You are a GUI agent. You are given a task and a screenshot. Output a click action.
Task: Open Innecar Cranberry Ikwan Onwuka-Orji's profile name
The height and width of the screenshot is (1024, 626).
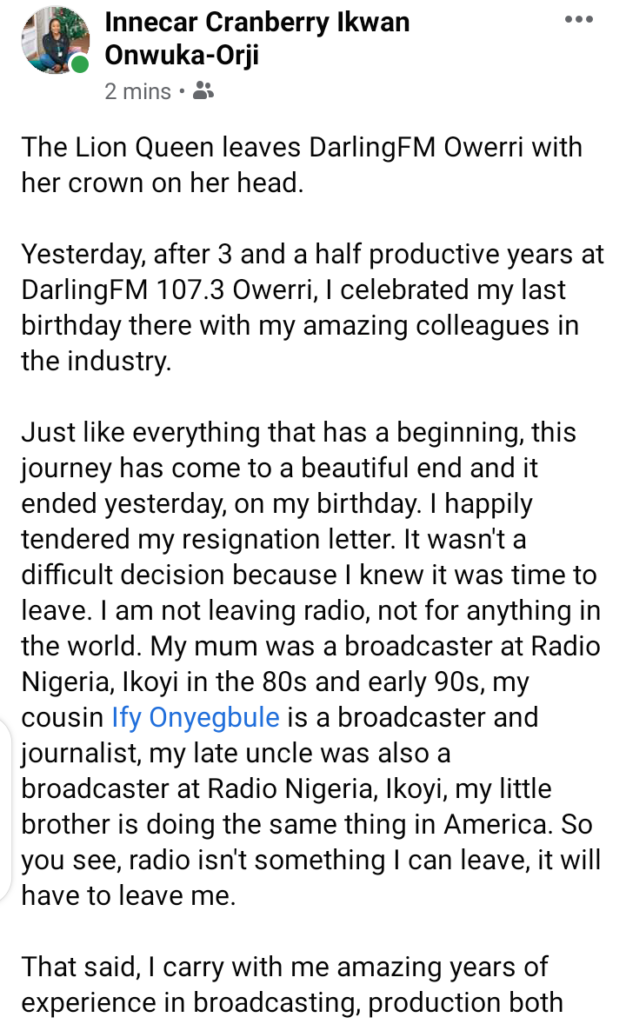(257, 39)
